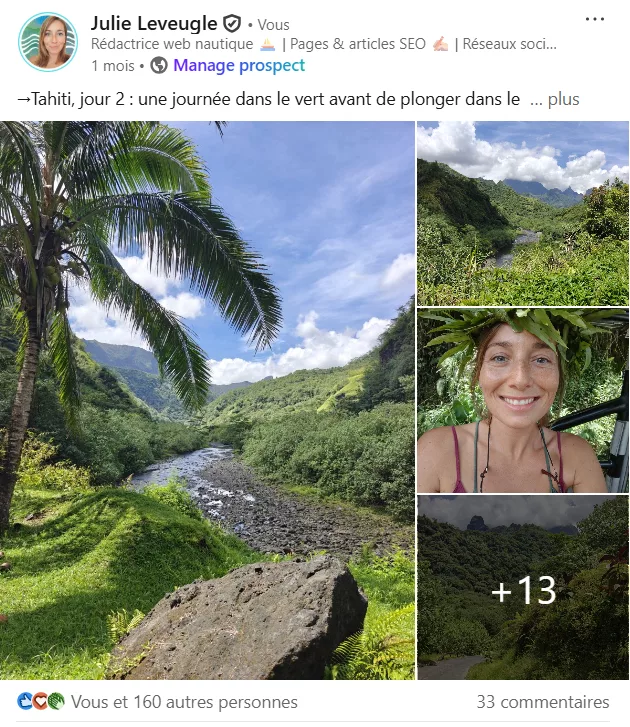630x727 pixels.
Task: View reactions from 160 autres personnes
Action: (183, 702)
